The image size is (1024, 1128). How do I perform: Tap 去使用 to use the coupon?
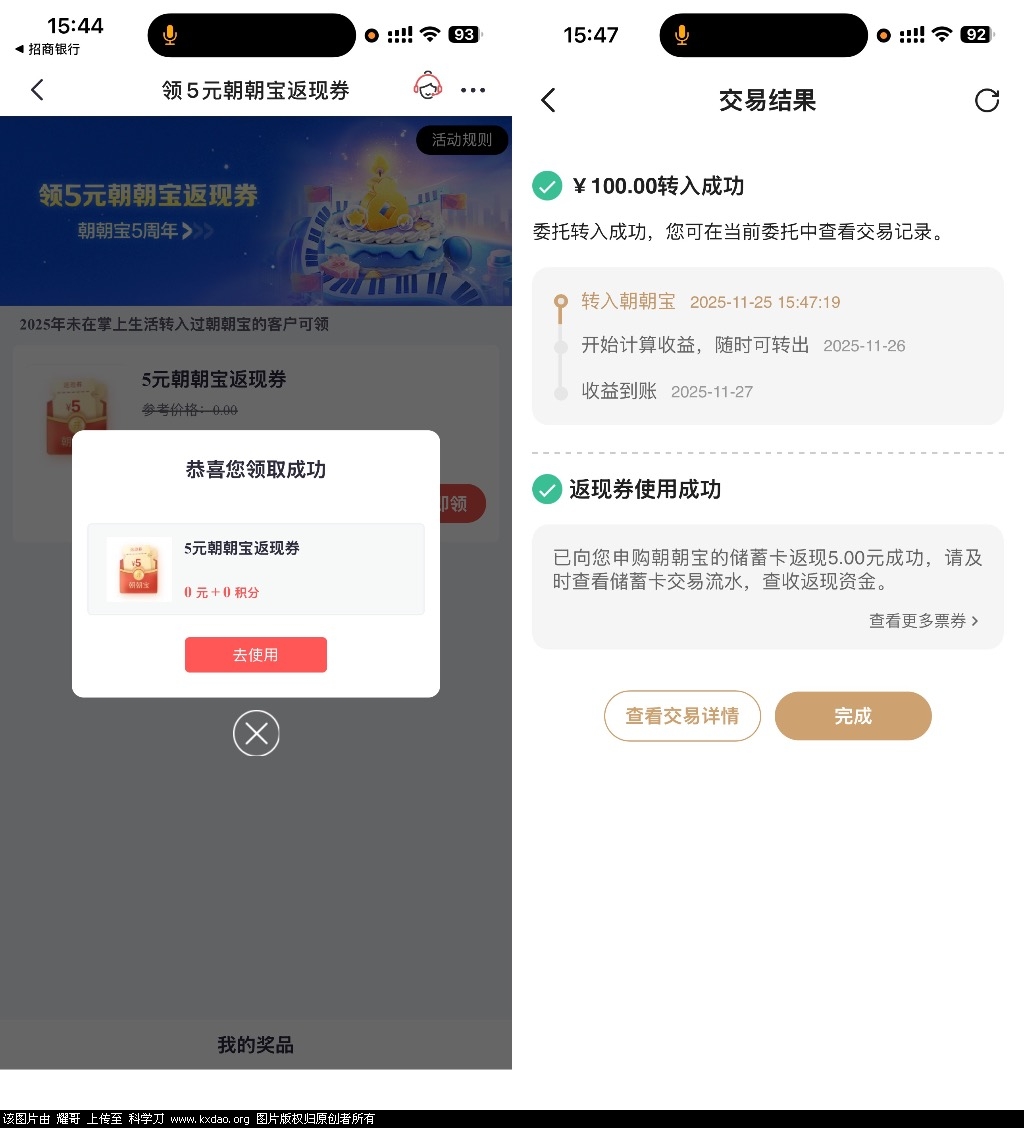click(x=256, y=655)
